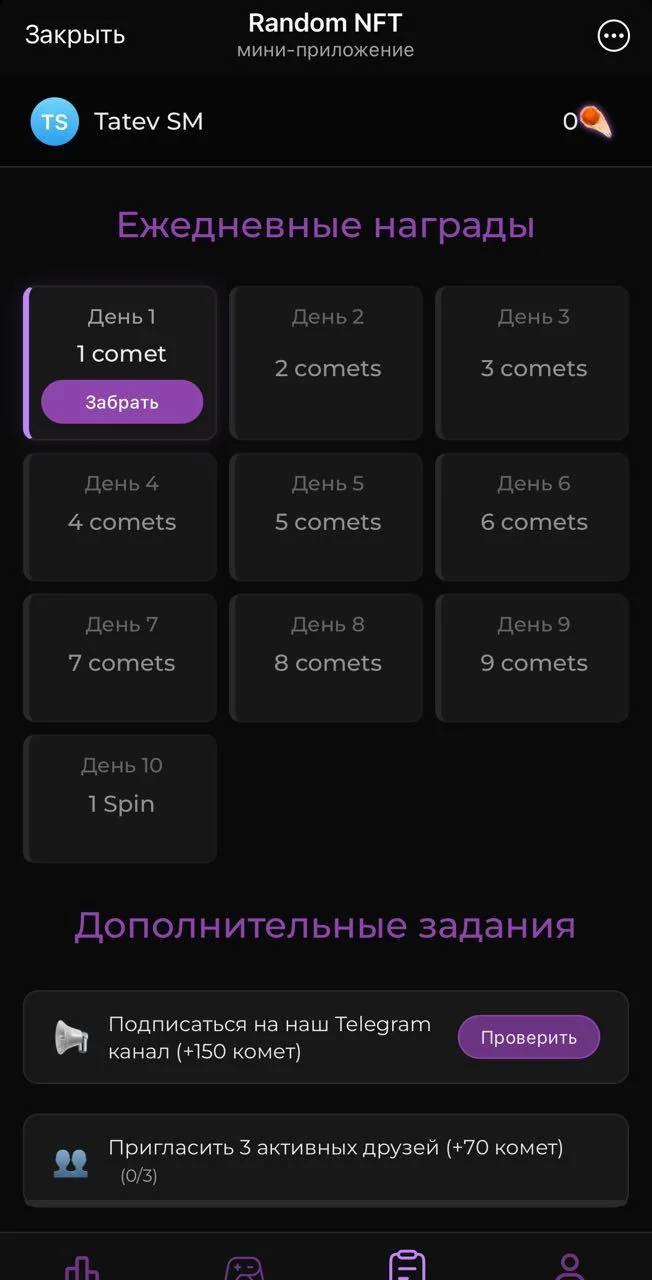Tap Закрыть to close the mini app
The image size is (652, 1280).
tap(75, 35)
